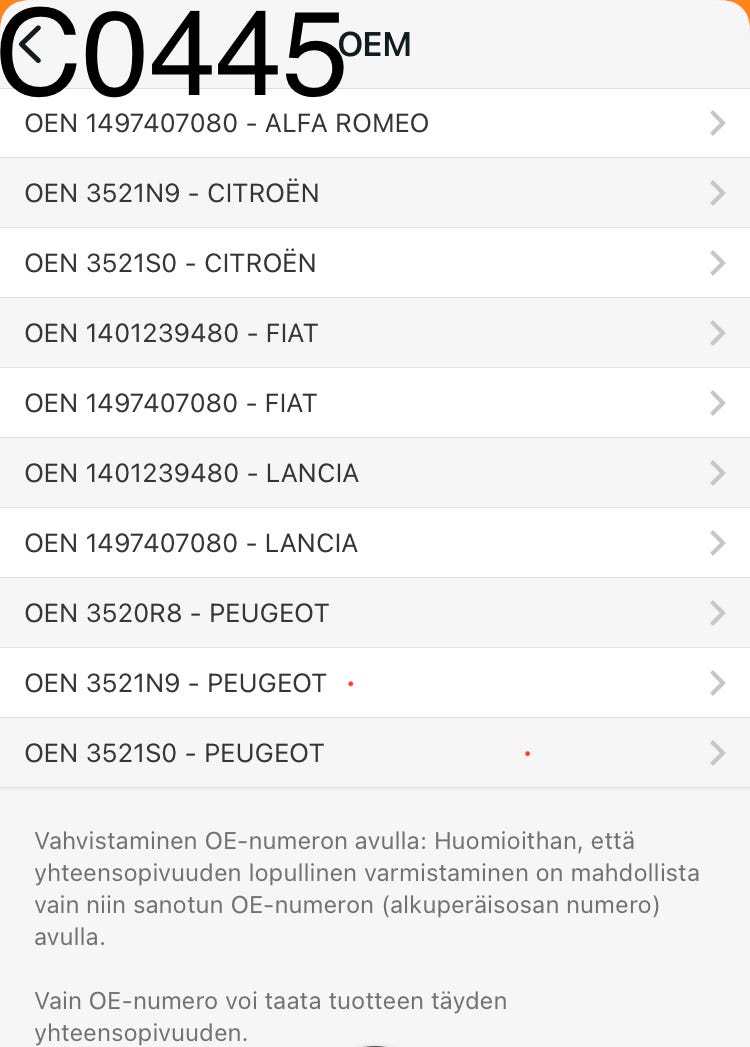This screenshot has height=1047, width=750.
Task: View OEN 3521N9 - PEUGEOT entry
Action: [375, 683]
